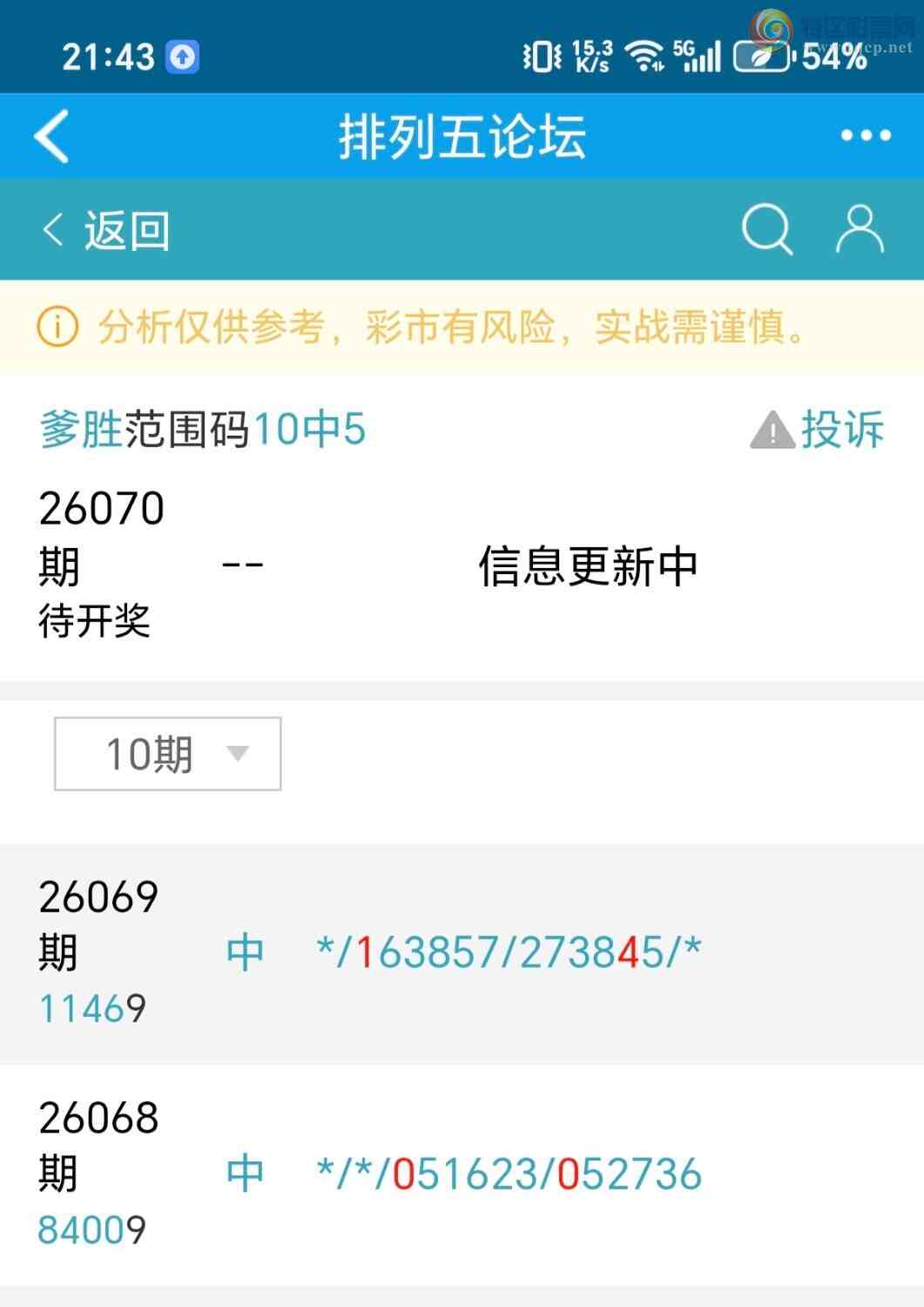The width and height of the screenshot is (924, 1307).
Task: Tap the blue number 11469 under period 26069
Action: (x=91, y=1008)
